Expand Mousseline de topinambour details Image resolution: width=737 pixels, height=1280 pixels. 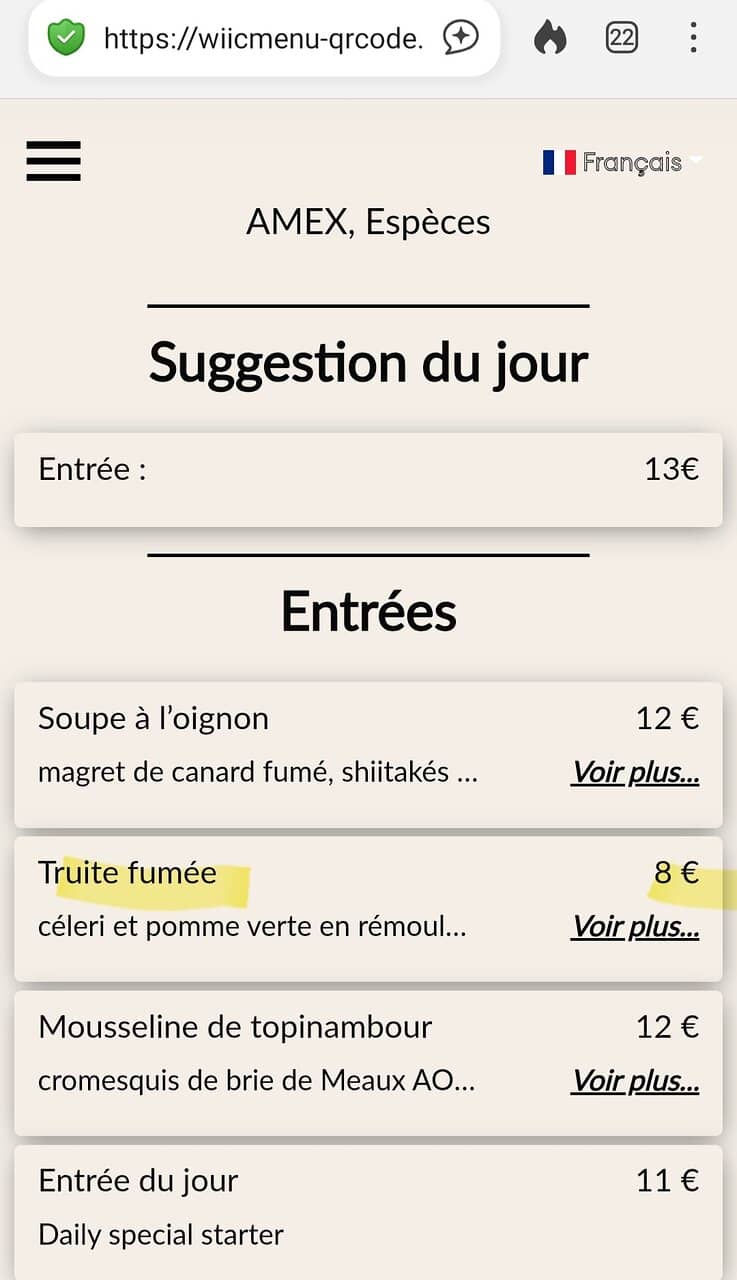tap(635, 1080)
